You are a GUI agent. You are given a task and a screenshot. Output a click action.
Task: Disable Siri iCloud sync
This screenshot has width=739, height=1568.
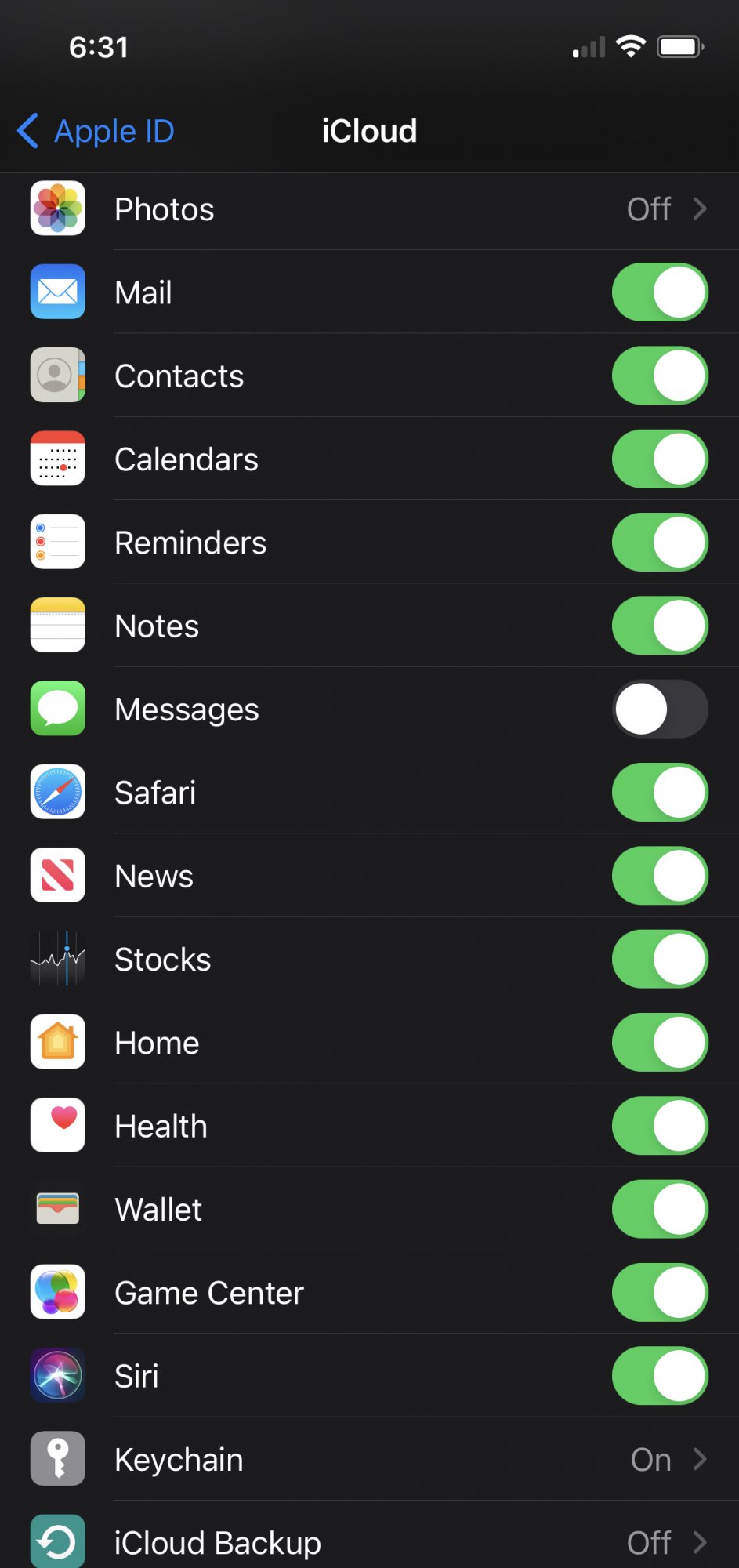[660, 1376]
